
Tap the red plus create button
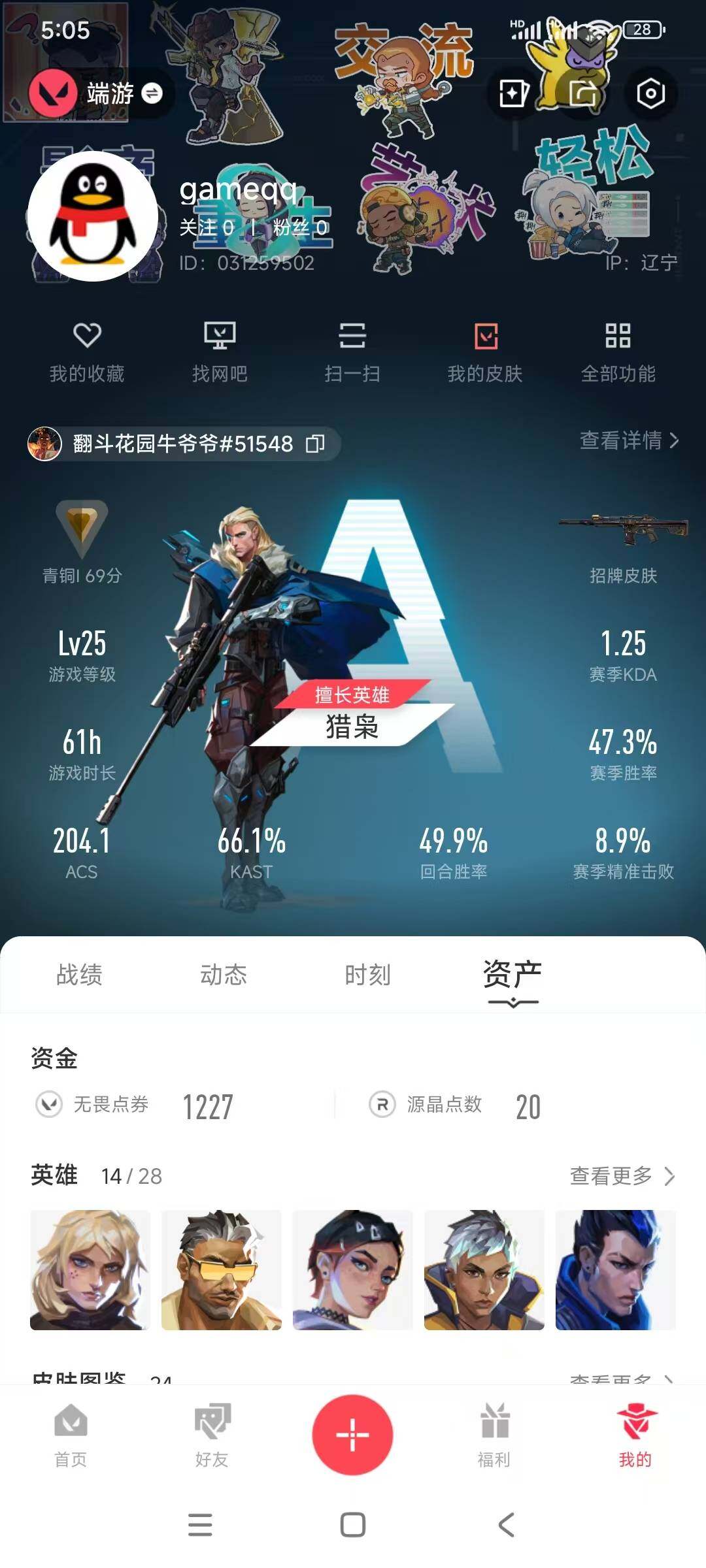(x=352, y=1435)
